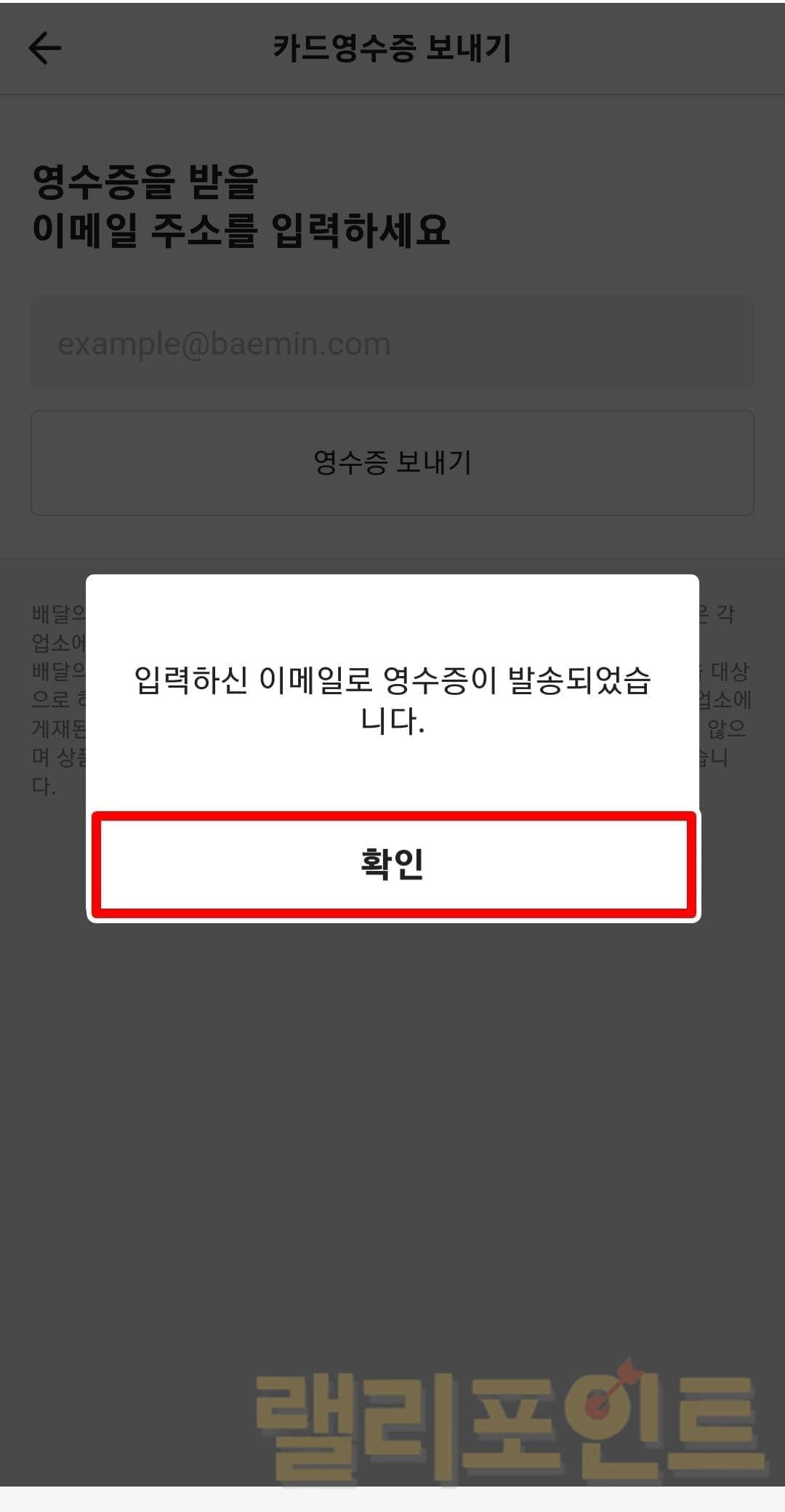785x1512 pixels.
Task: Confirm the dialog with 확인
Action: click(x=392, y=864)
